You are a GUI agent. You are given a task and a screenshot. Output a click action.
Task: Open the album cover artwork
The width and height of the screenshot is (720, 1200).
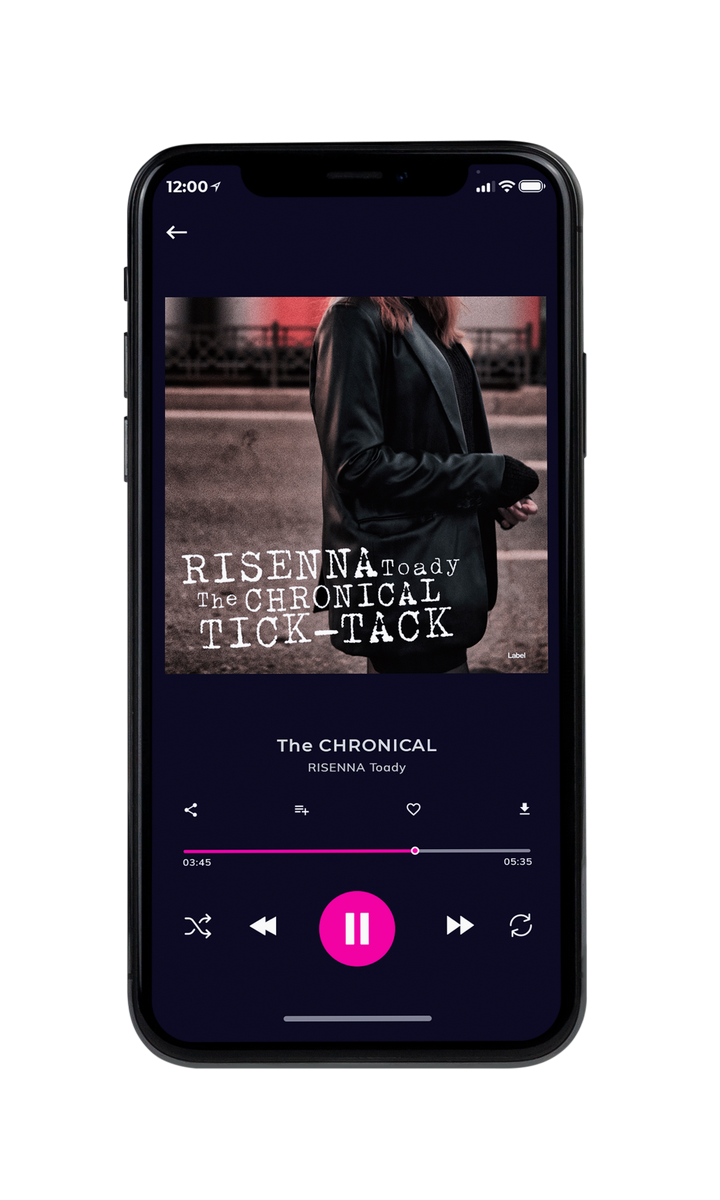coord(356,485)
